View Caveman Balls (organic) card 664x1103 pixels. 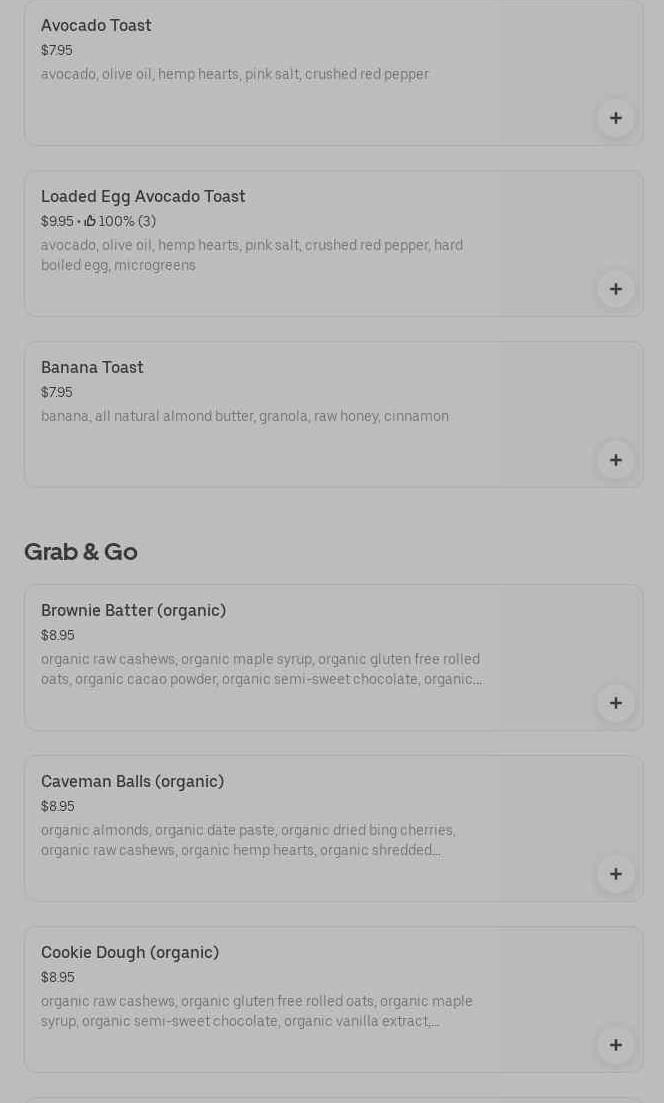coord(333,828)
